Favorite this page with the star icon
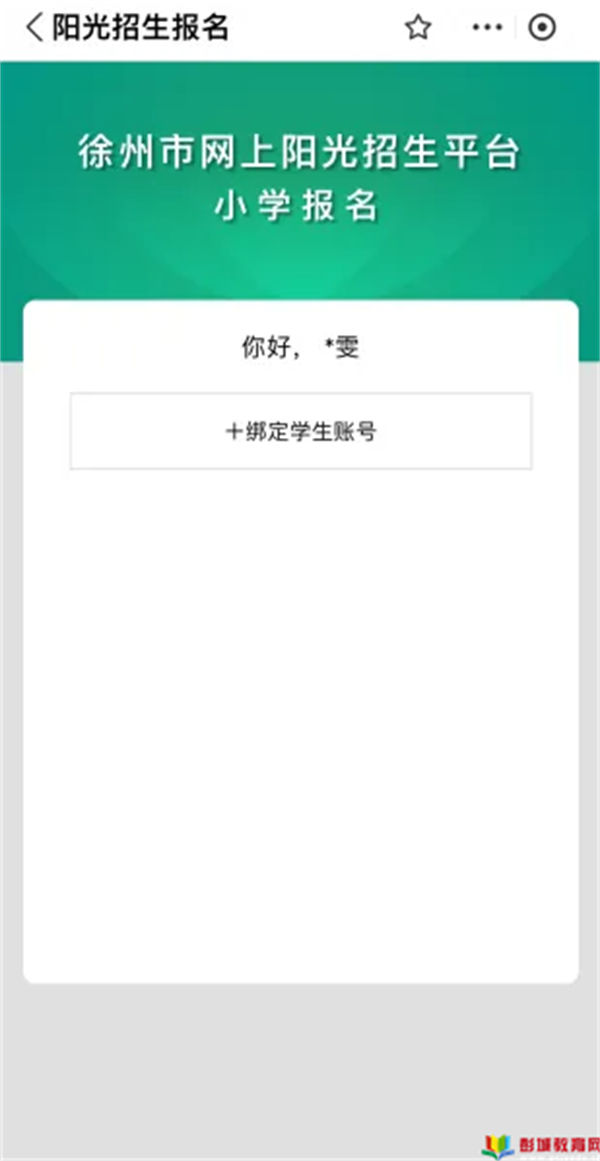This screenshot has height=1161, width=600. pos(418,28)
